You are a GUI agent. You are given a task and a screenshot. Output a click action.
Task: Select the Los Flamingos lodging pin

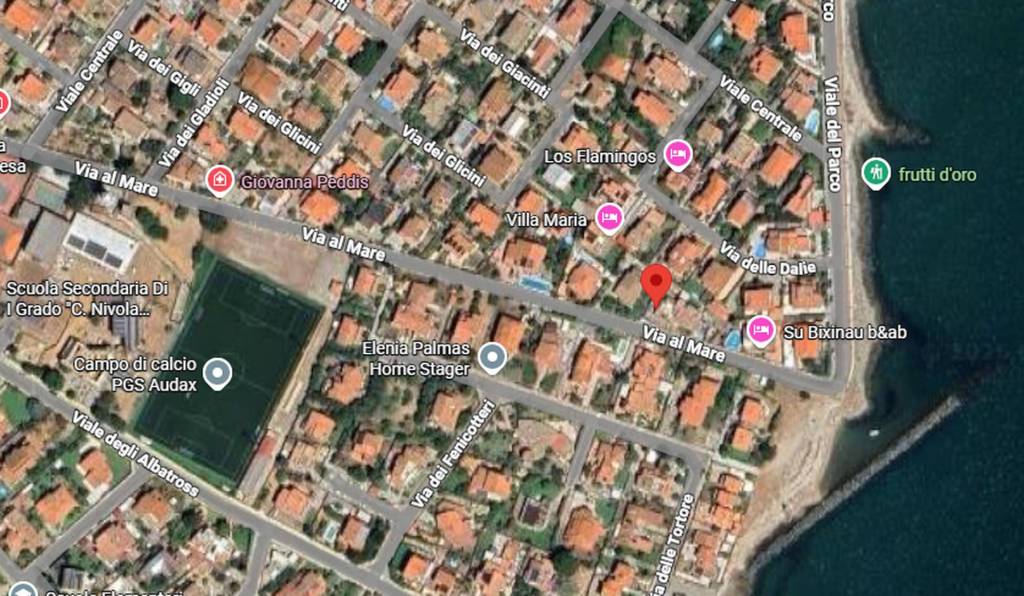pos(678,154)
